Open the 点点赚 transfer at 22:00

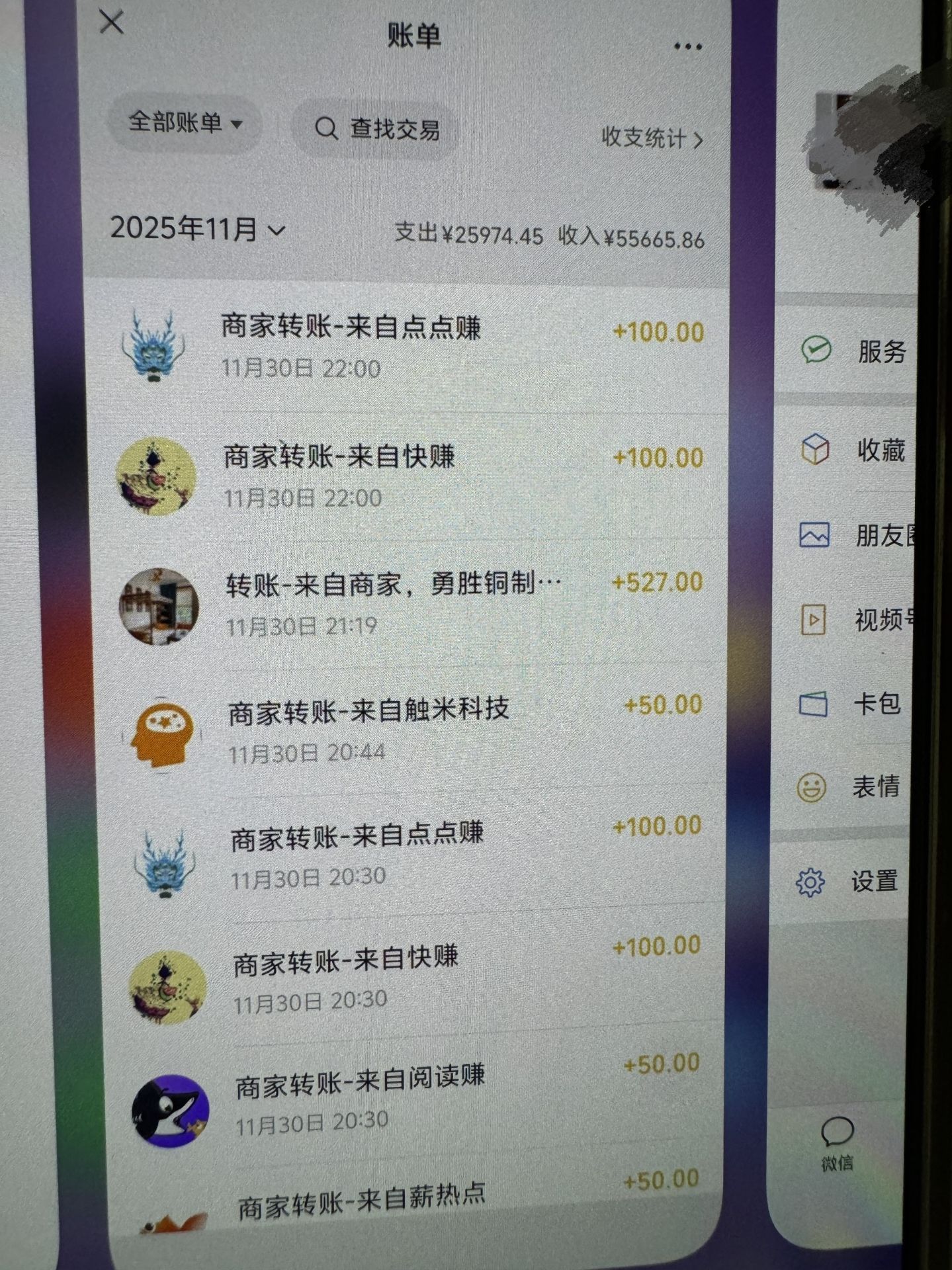point(410,347)
